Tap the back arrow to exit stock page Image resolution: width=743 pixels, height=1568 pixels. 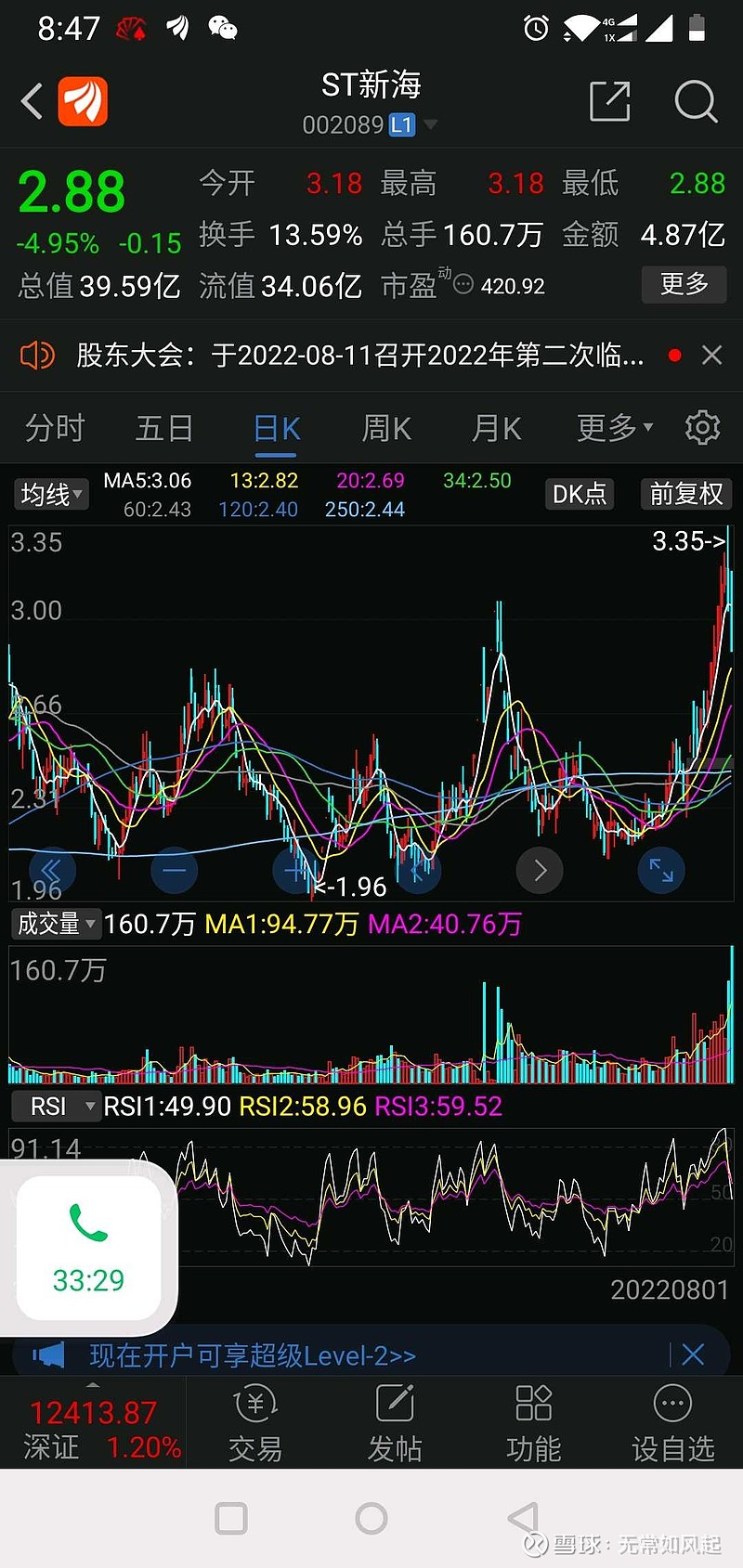pyautogui.click(x=32, y=102)
